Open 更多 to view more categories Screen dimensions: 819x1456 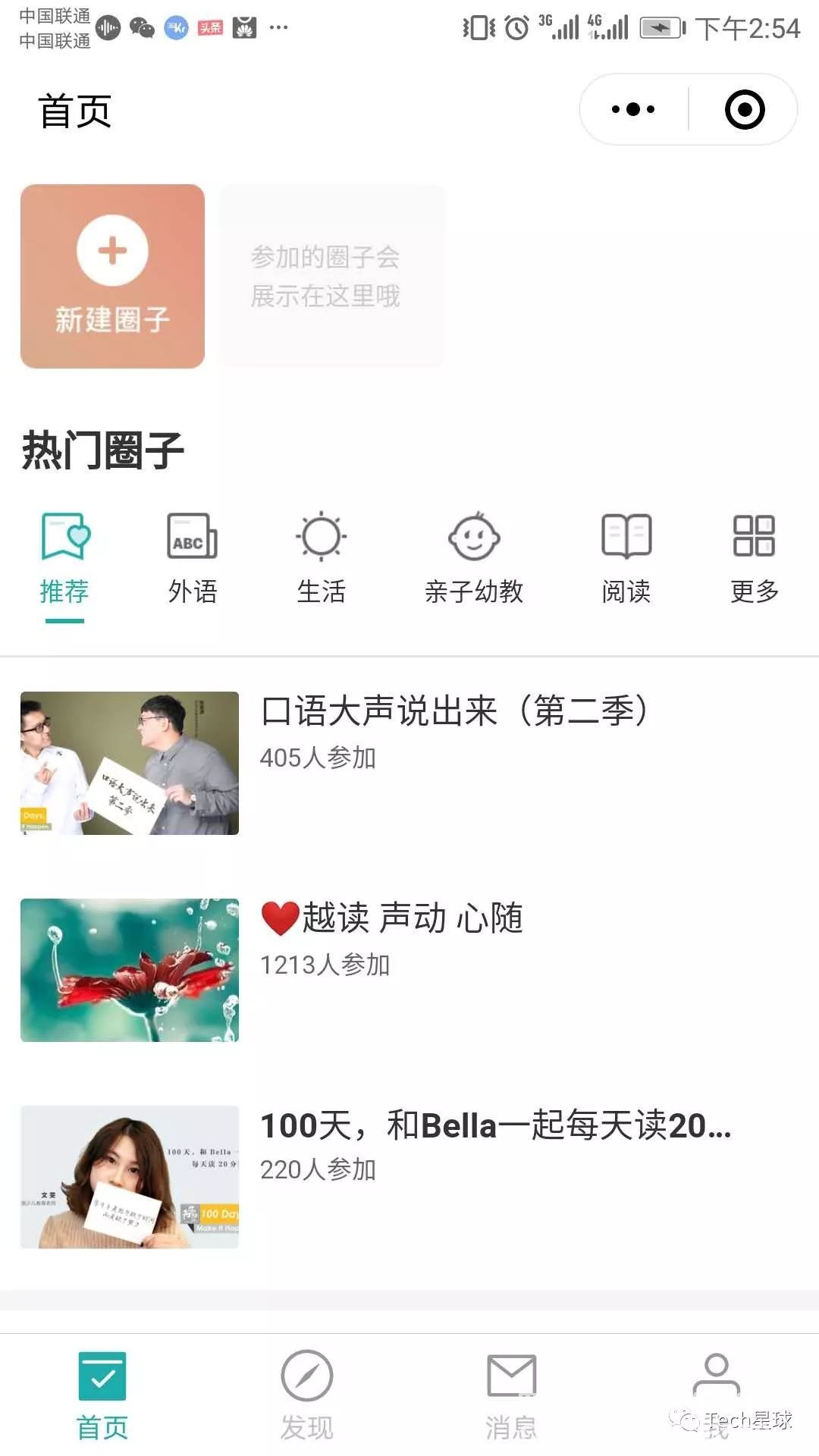pyautogui.click(x=754, y=559)
